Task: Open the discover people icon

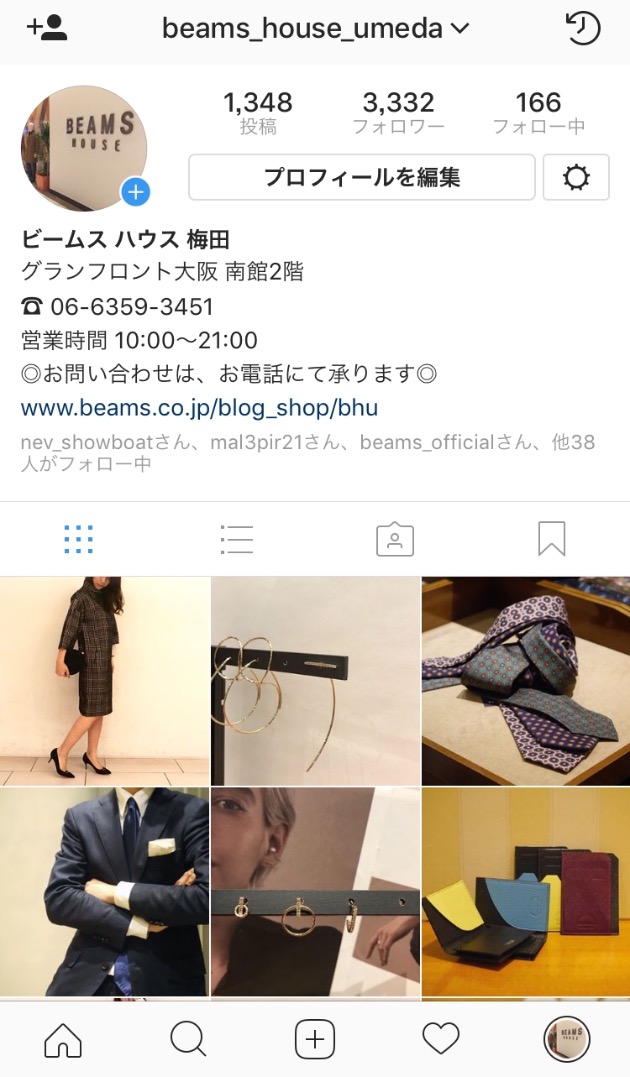Action: pyautogui.click(x=47, y=28)
